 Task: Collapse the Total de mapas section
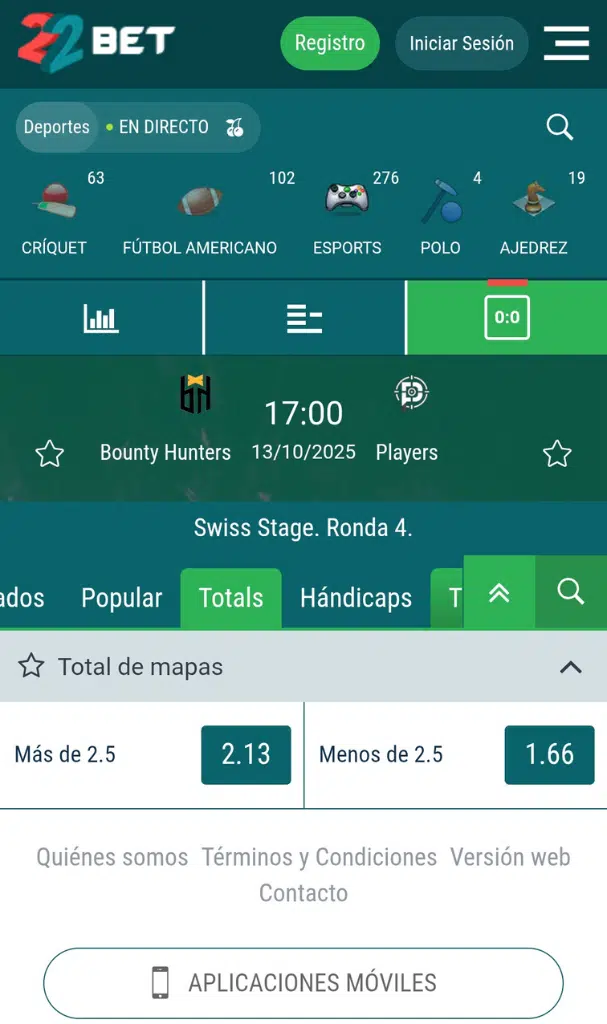tap(570, 667)
